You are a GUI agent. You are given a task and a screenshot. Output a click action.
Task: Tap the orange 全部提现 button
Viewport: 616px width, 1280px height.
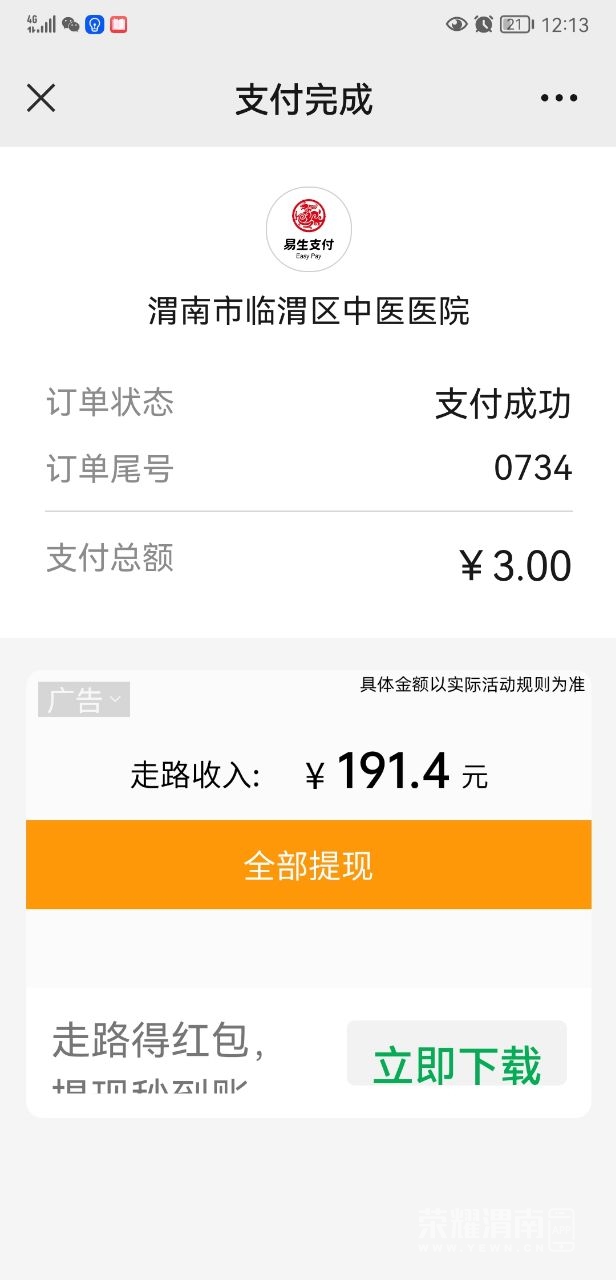click(308, 865)
